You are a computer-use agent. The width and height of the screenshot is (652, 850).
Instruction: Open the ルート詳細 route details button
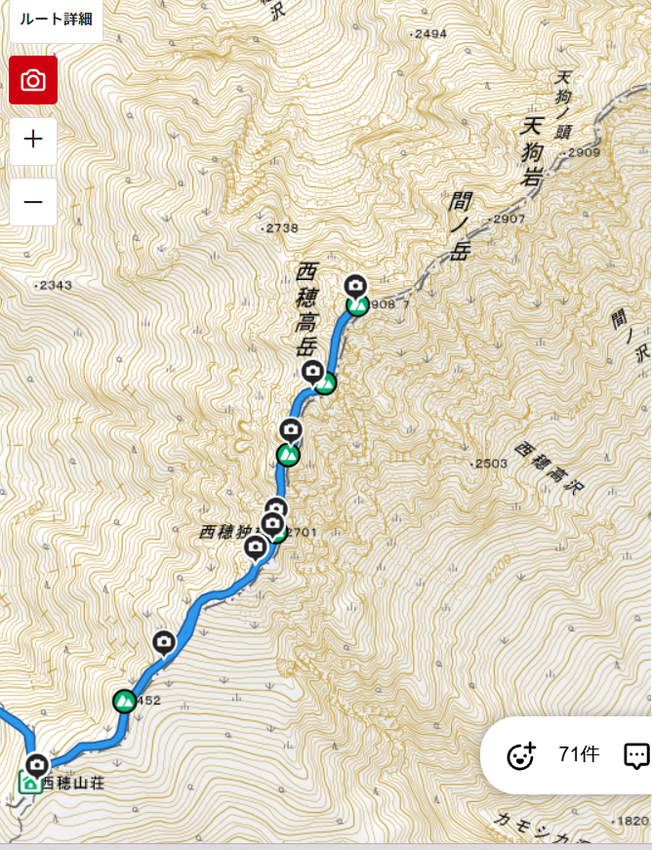pyautogui.click(x=56, y=19)
